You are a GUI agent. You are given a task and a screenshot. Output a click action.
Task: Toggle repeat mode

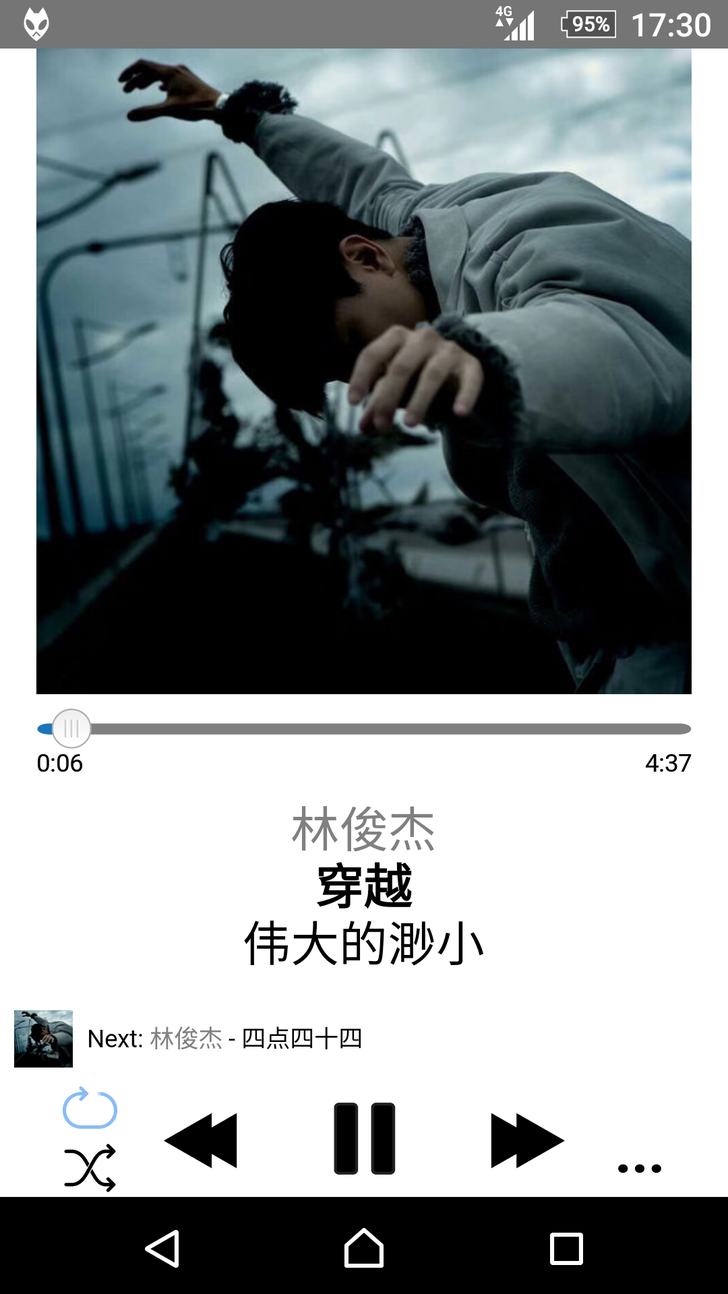click(90, 1109)
